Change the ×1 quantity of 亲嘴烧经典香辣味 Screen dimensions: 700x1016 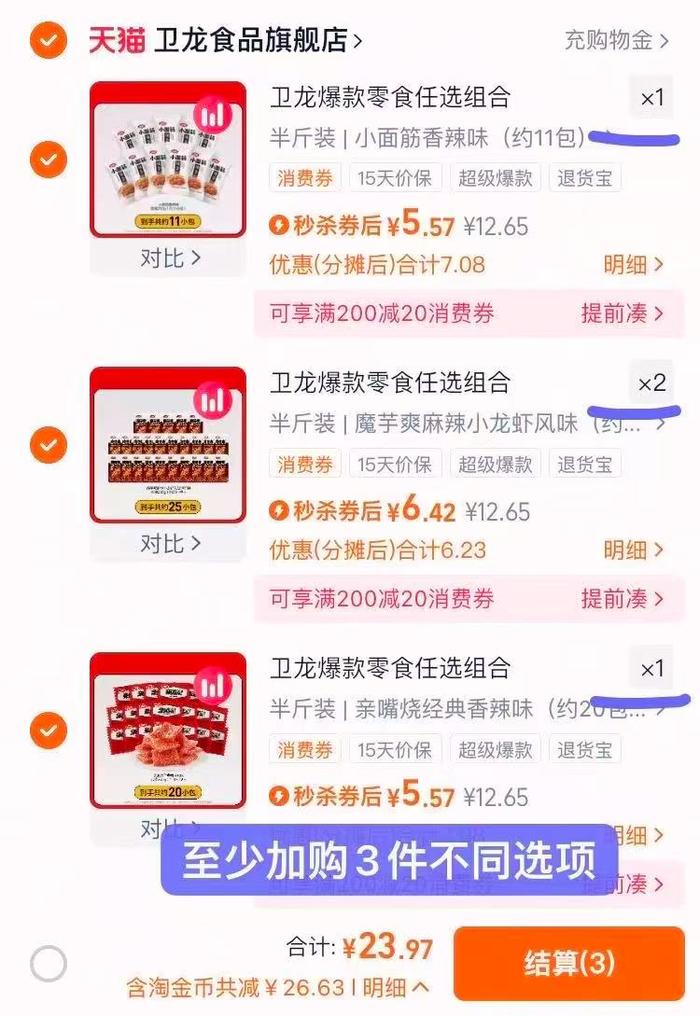[x=651, y=669]
